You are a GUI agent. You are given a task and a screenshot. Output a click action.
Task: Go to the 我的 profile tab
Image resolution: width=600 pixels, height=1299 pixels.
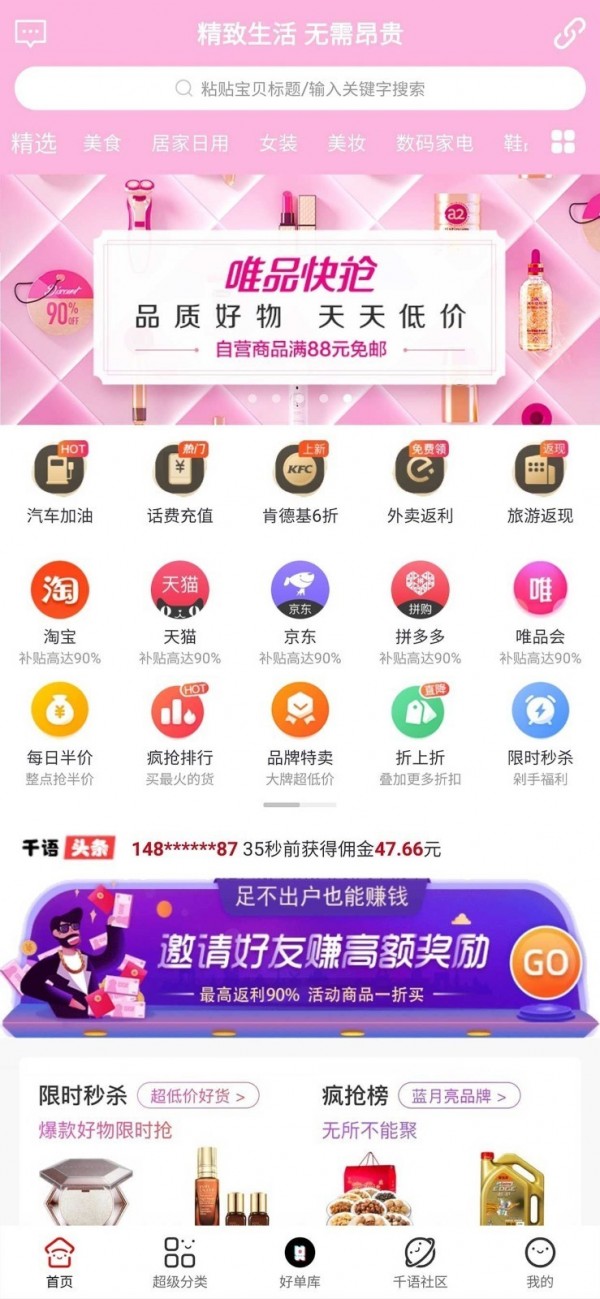tap(540, 1262)
